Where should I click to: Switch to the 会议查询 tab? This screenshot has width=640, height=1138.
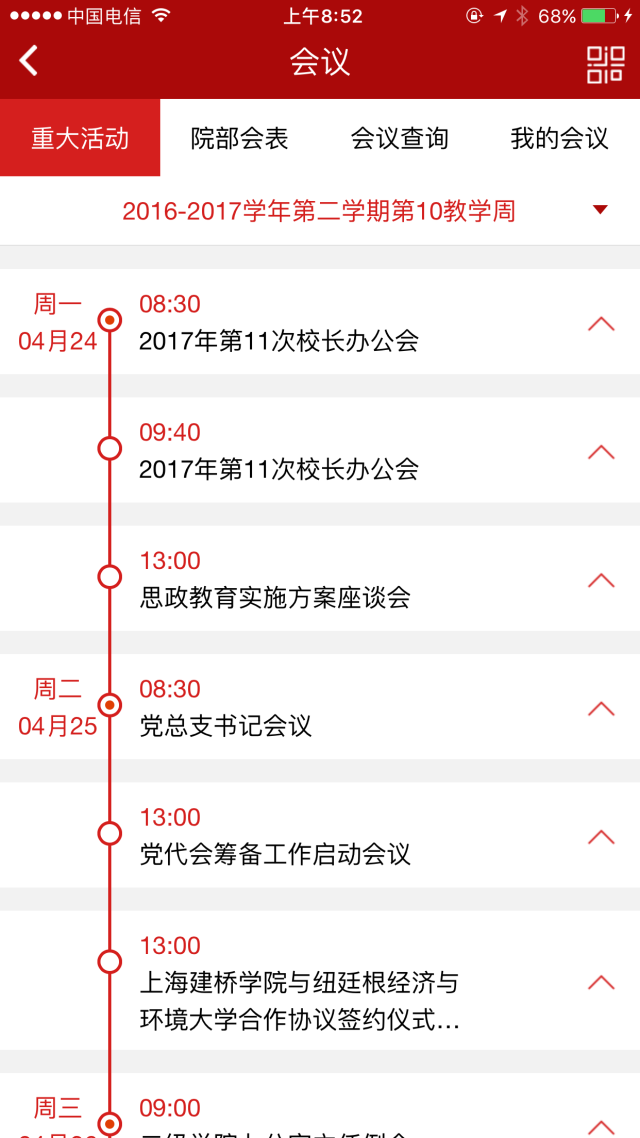point(400,138)
